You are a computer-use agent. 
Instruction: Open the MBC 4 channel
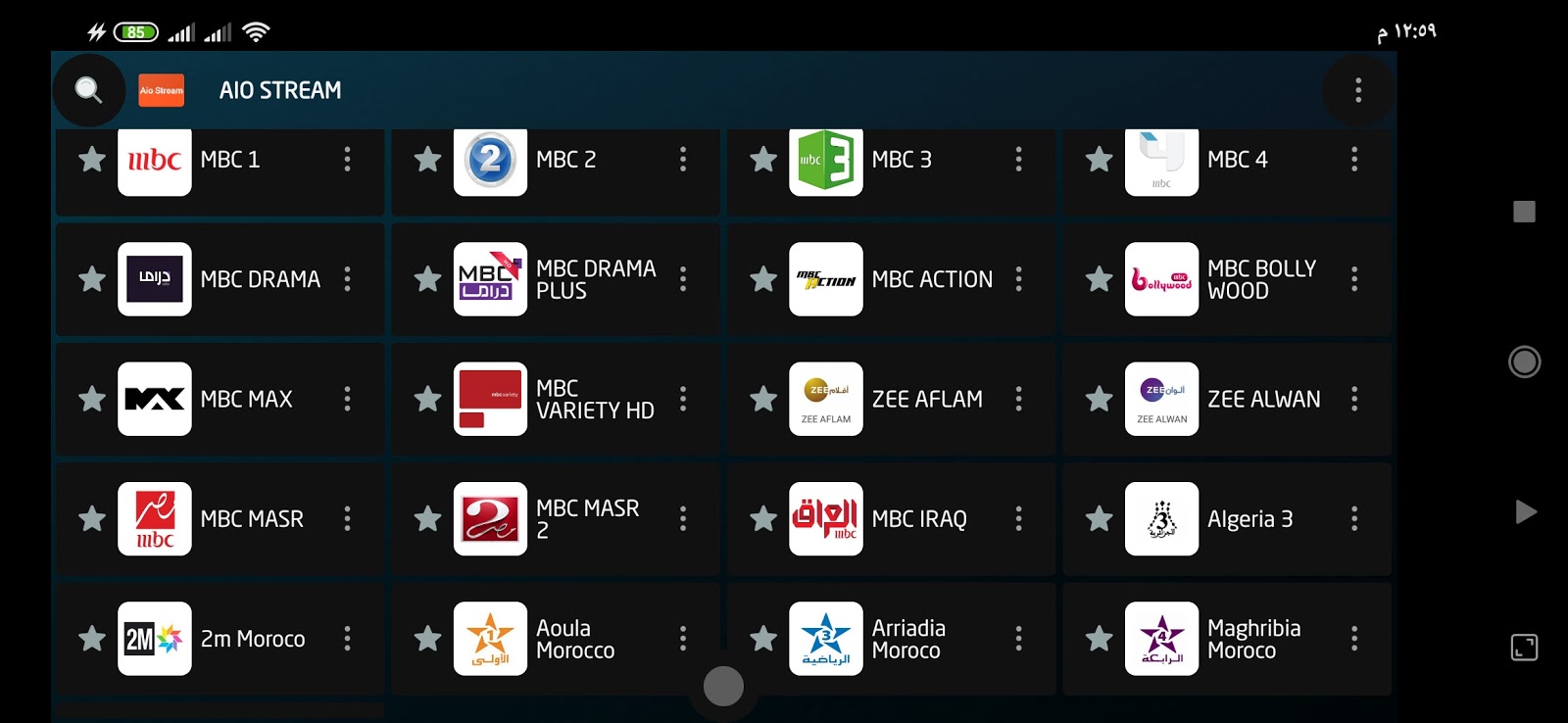pos(1237,161)
